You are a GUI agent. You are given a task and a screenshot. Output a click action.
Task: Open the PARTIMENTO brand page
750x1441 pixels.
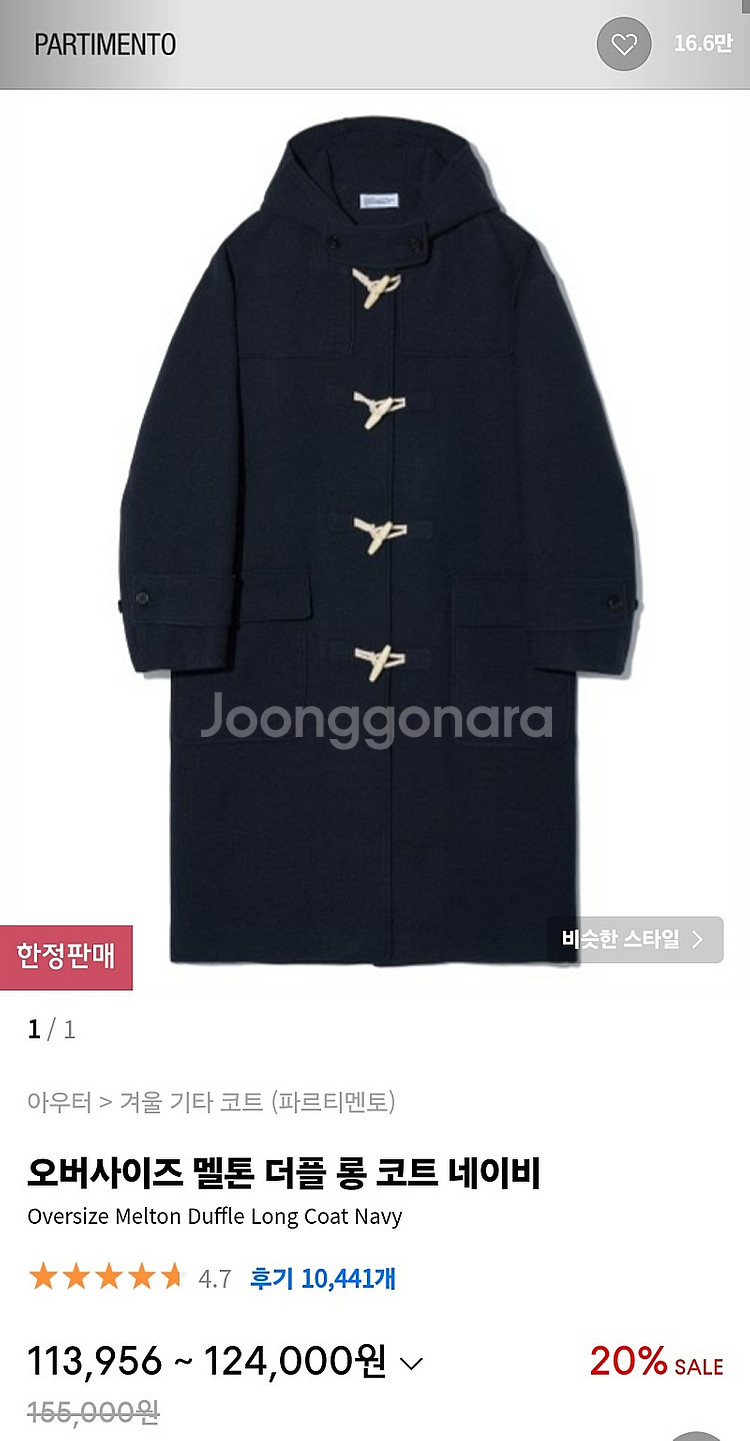(105, 44)
